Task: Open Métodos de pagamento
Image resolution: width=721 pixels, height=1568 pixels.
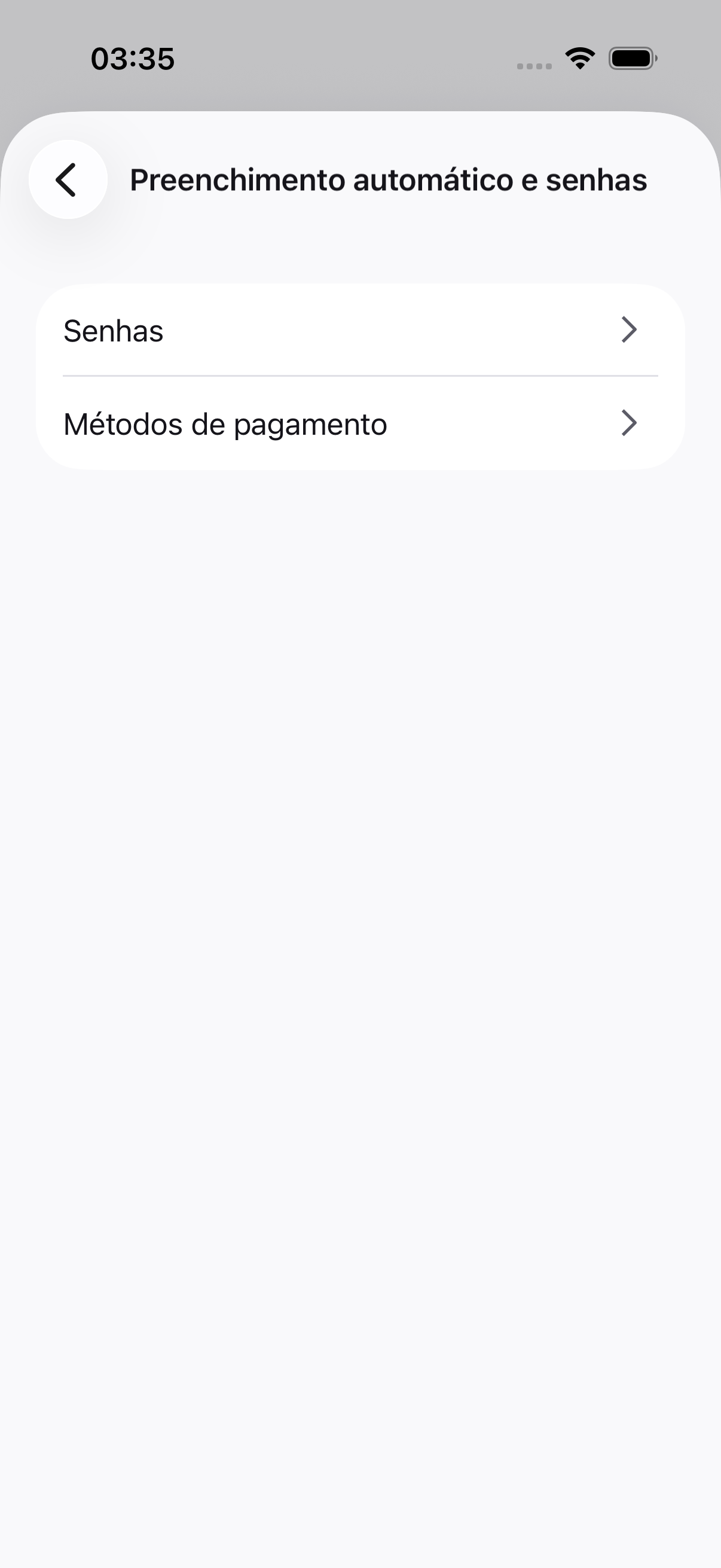Action: tap(360, 423)
